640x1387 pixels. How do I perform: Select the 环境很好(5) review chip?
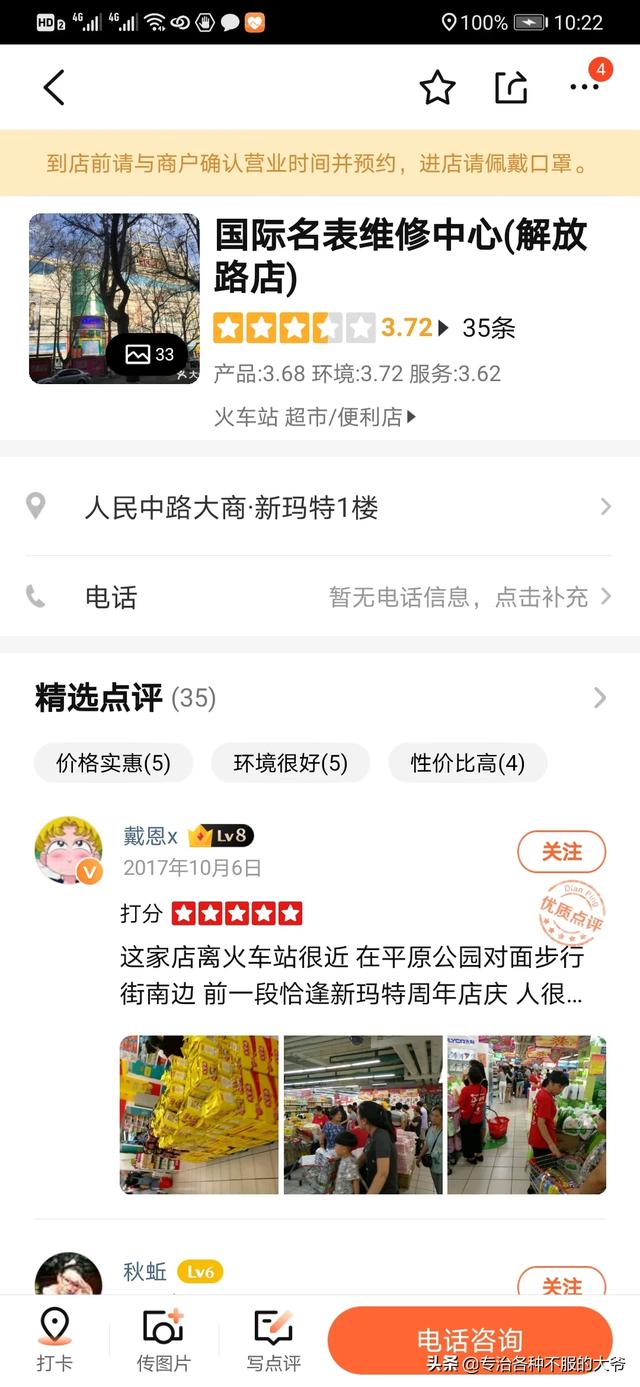point(290,763)
